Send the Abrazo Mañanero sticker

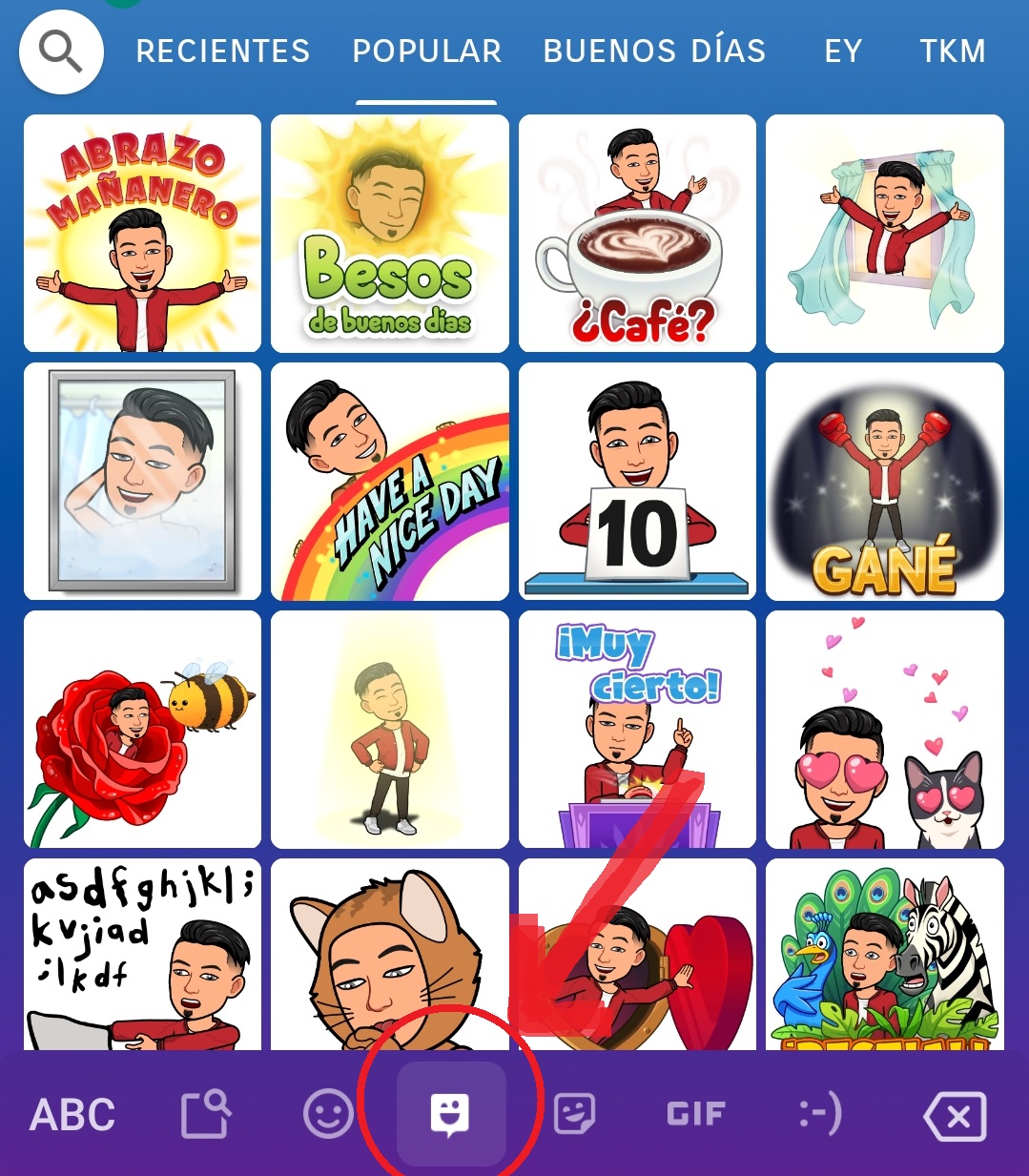pos(142,234)
